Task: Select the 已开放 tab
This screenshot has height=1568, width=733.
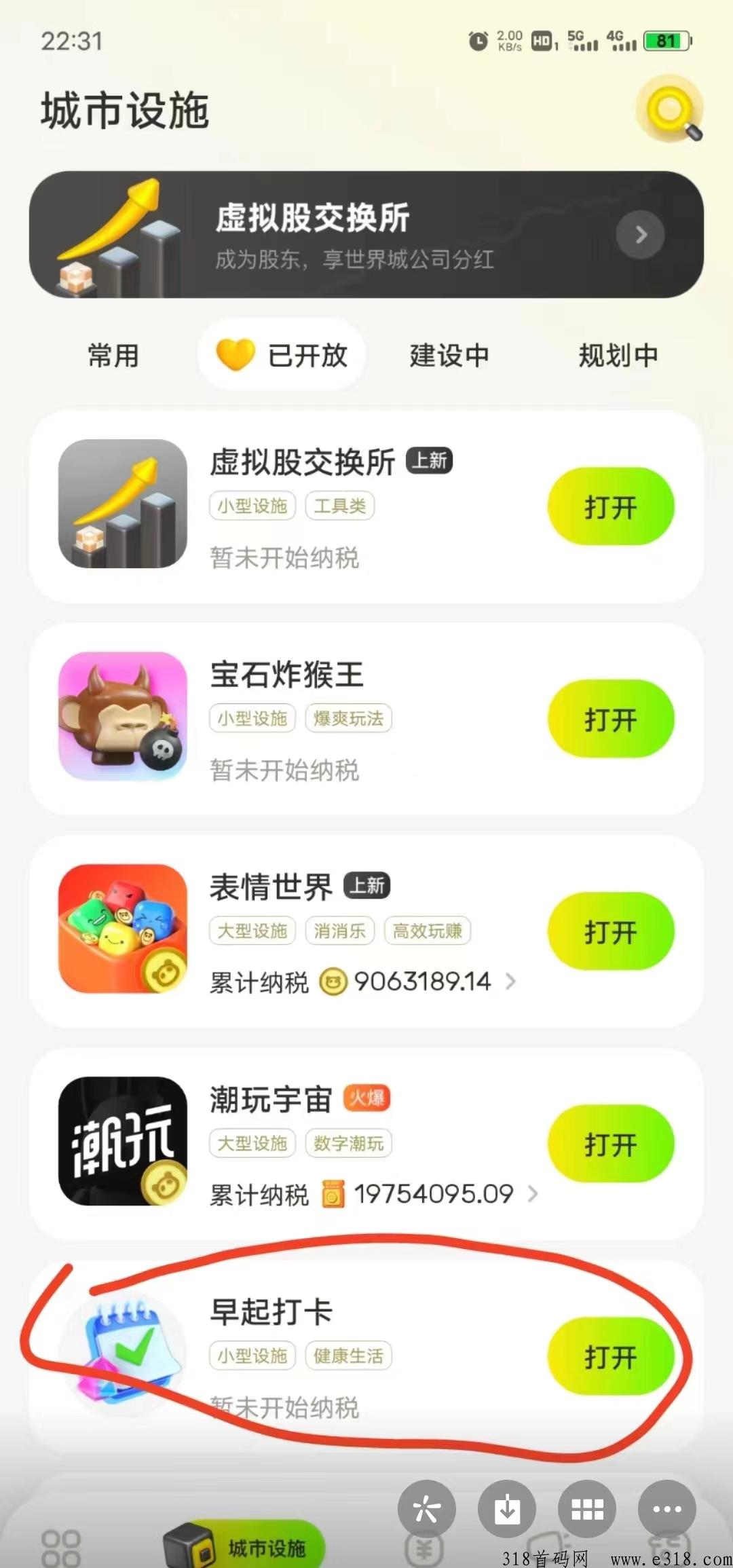Action: point(282,356)
